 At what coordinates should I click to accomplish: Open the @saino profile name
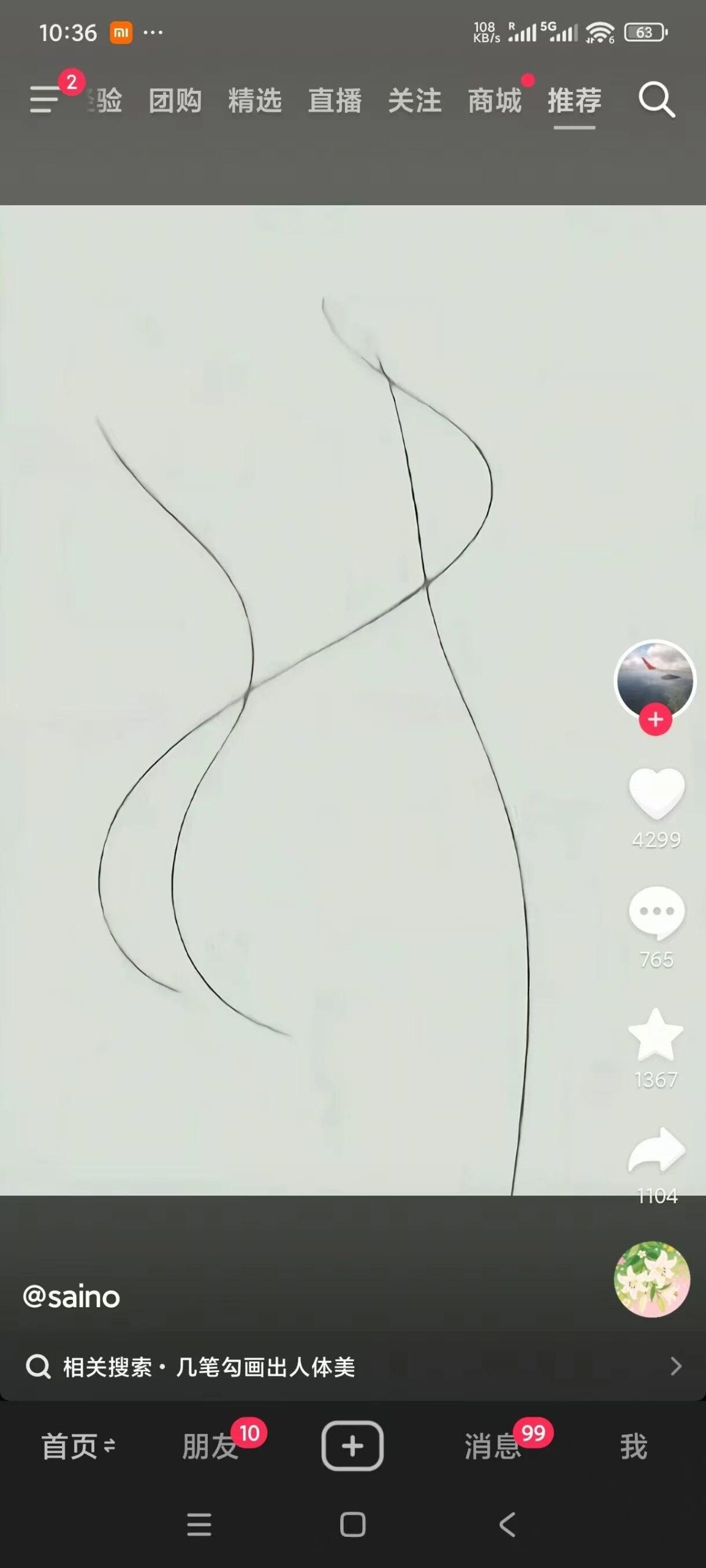[x=72, y=1297]
